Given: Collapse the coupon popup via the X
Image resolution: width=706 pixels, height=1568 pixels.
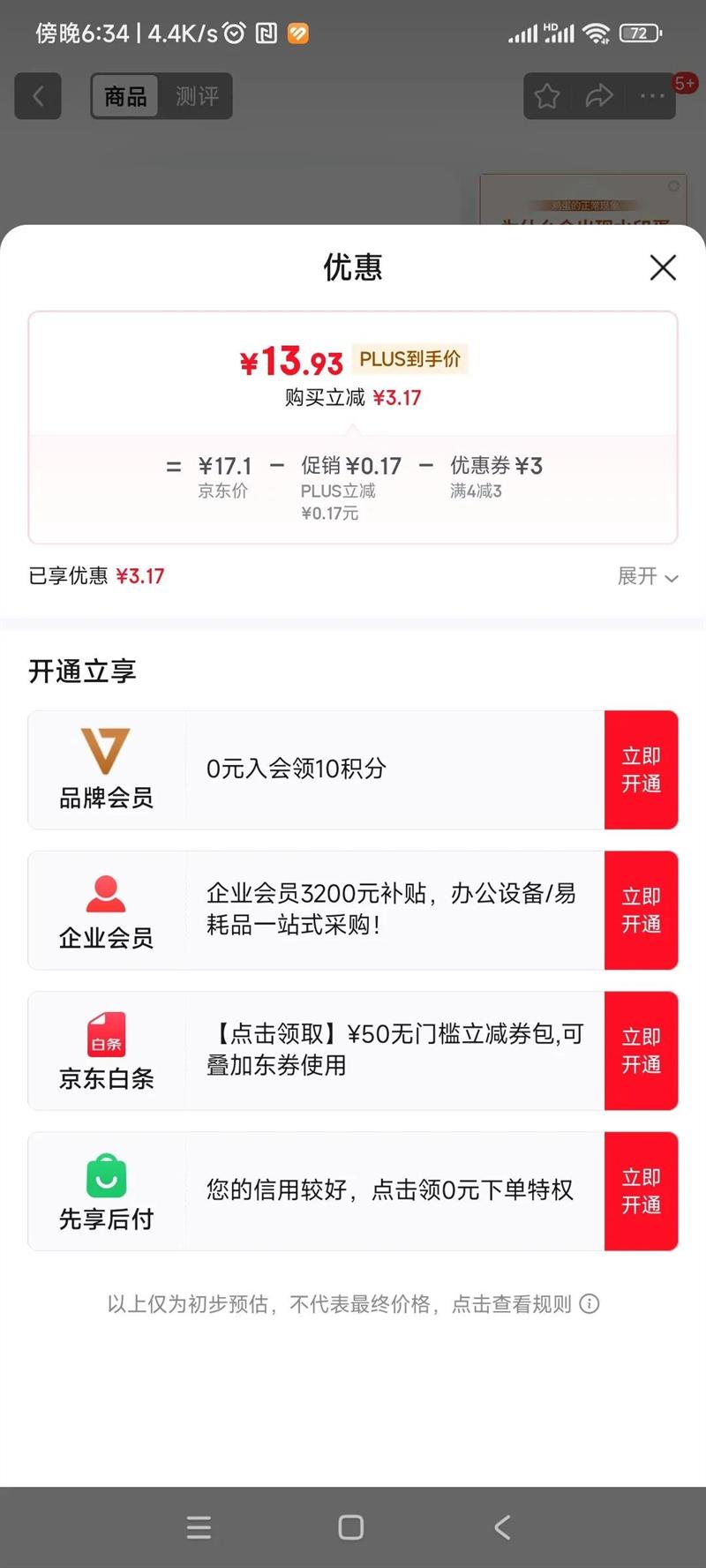Looking at the screenshot, I should pos(663,268).
